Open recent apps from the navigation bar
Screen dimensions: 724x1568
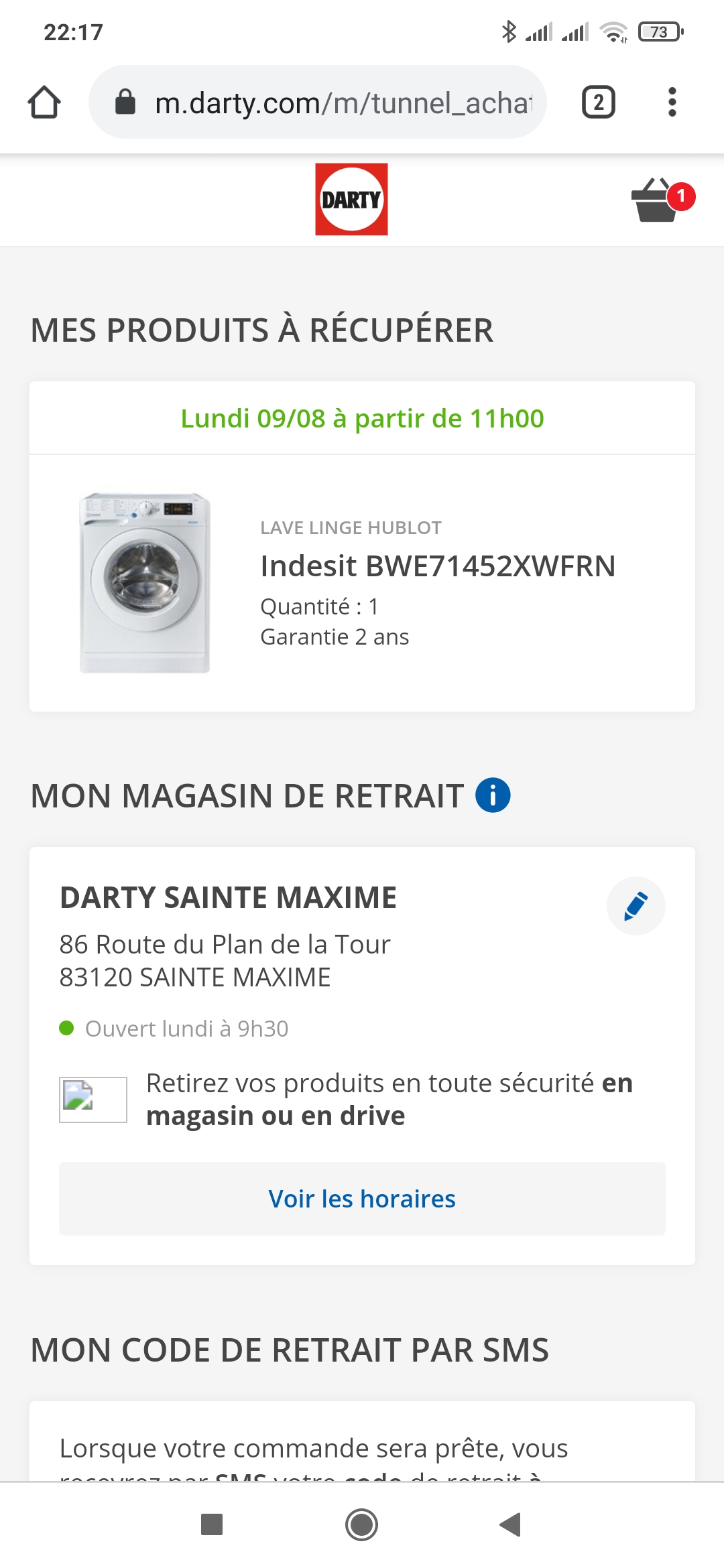pyautogui.click(x=212, y=1524)
